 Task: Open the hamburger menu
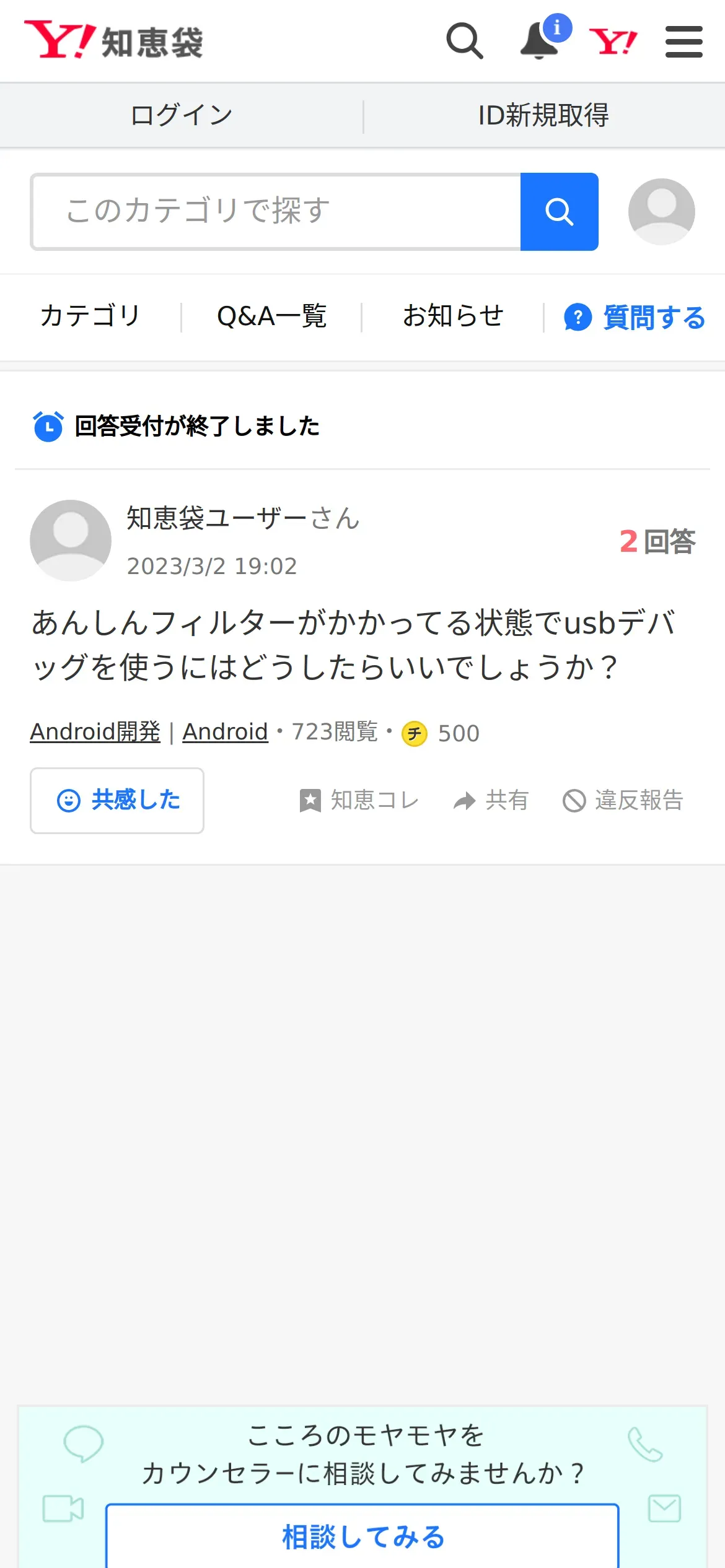683,41
